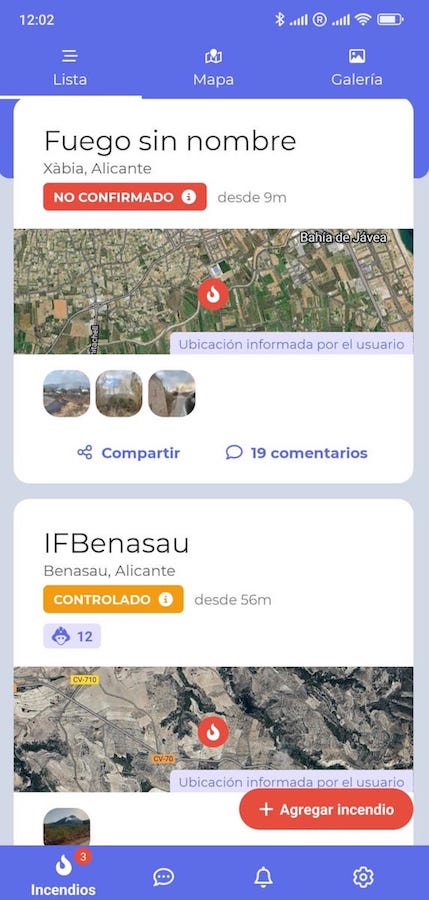Open settings gear in bottom bar
This screenshot has height=900, width=429.
[363, 877]
